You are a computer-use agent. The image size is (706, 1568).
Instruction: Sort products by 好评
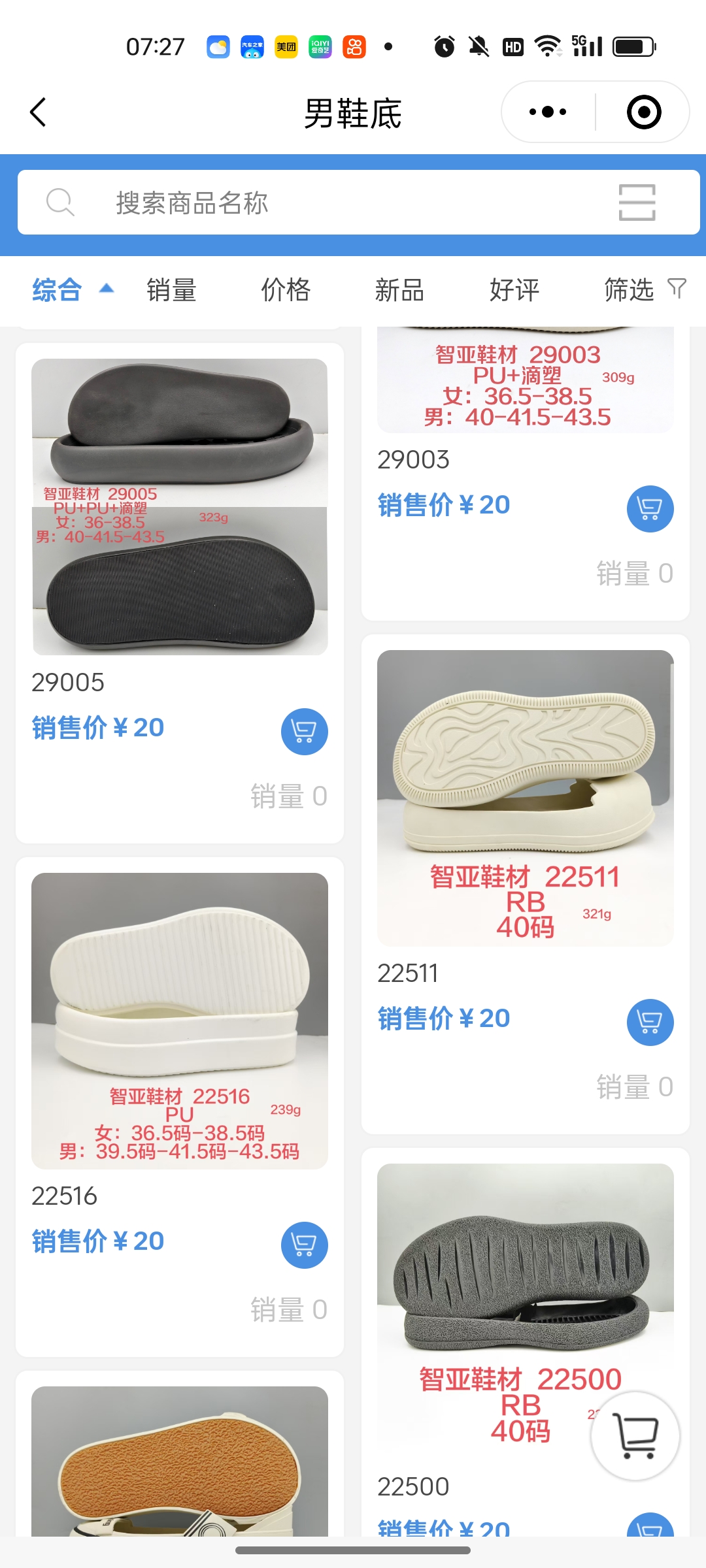[x=514, y=289]
